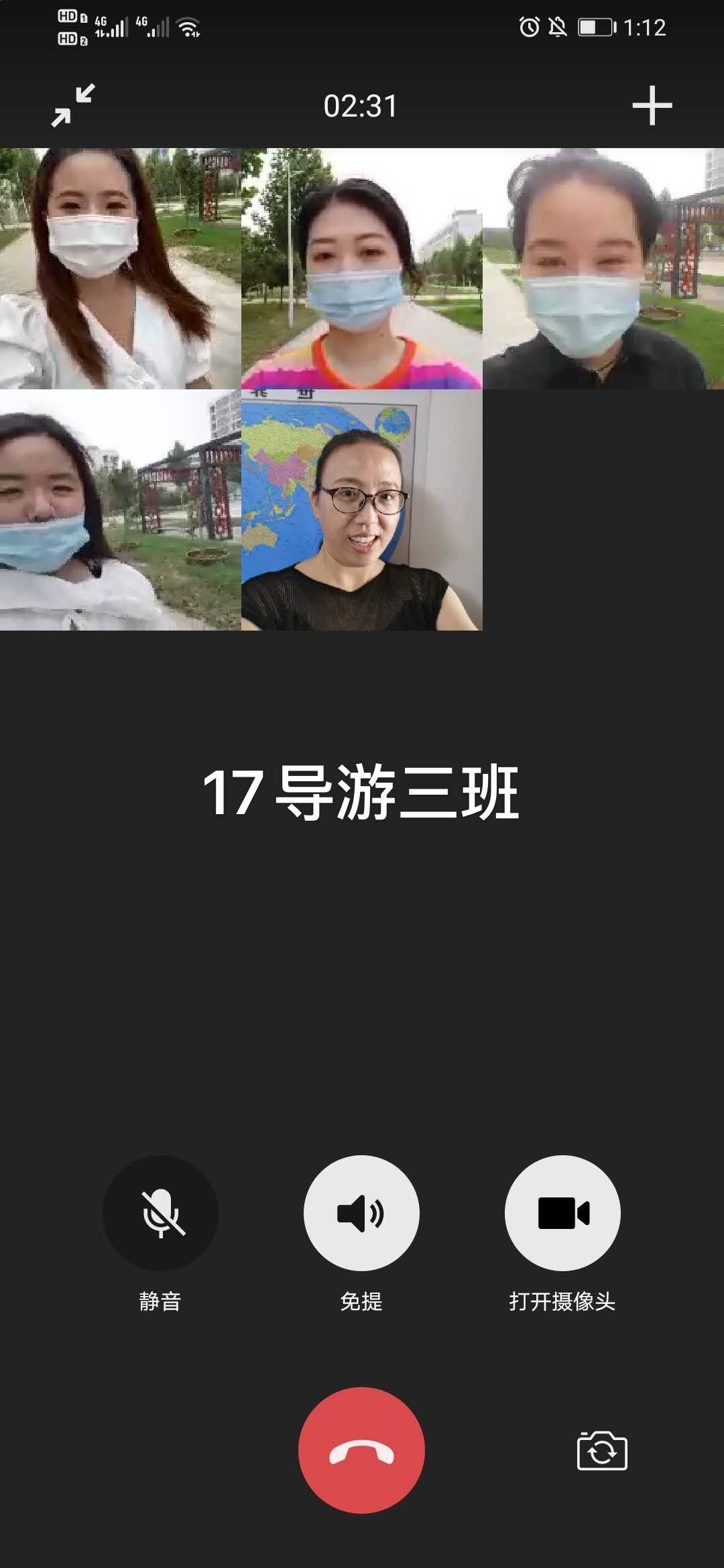Flip the camera with the switch icon

coord(602,1451)
